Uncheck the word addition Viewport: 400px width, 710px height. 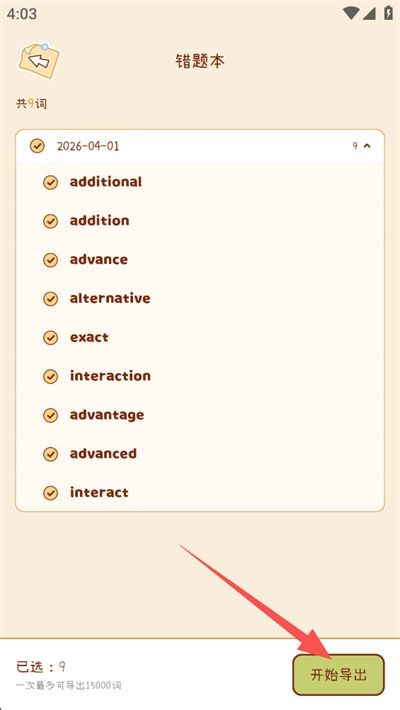point(50,221)
